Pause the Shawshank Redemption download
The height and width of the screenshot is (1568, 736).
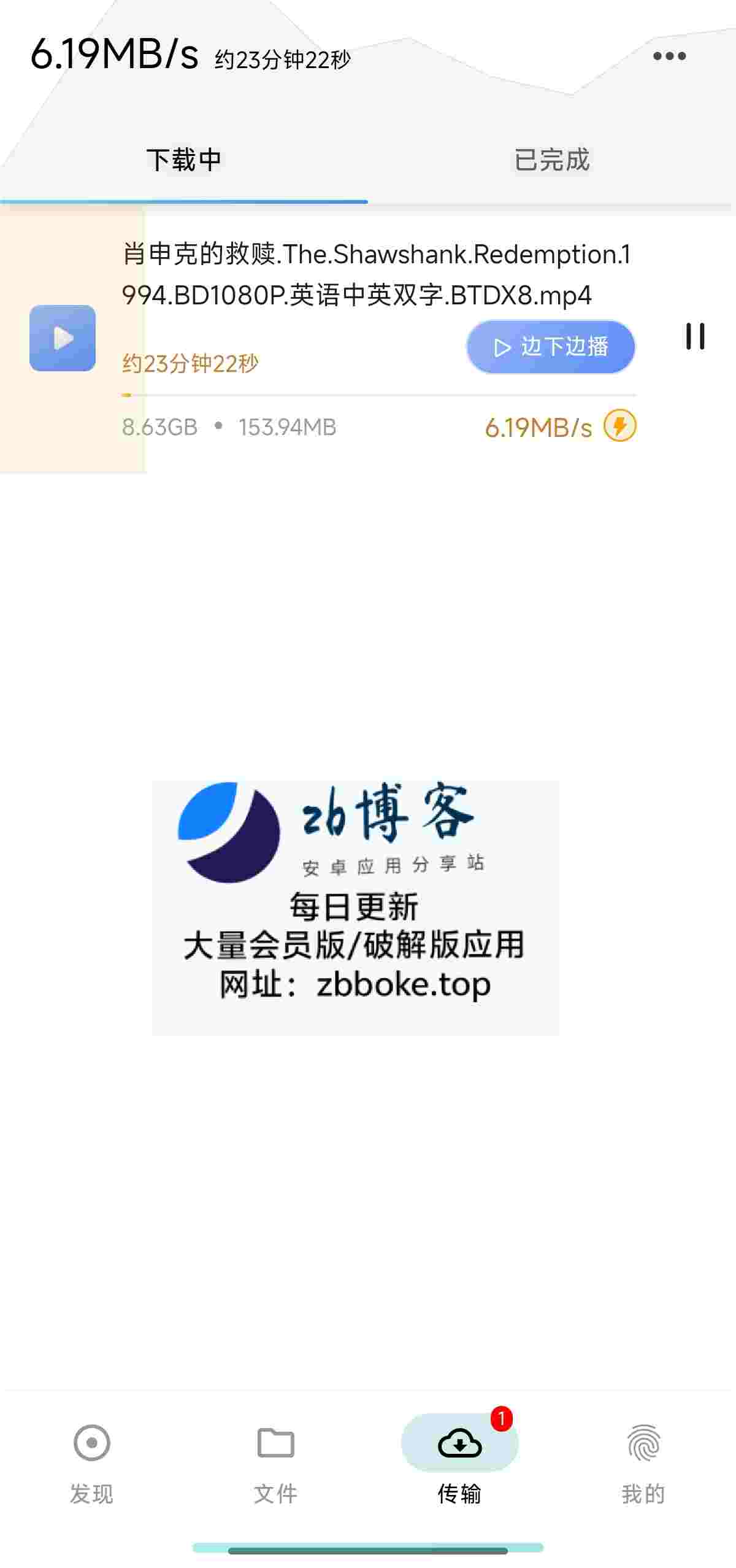tap(695, 337)
